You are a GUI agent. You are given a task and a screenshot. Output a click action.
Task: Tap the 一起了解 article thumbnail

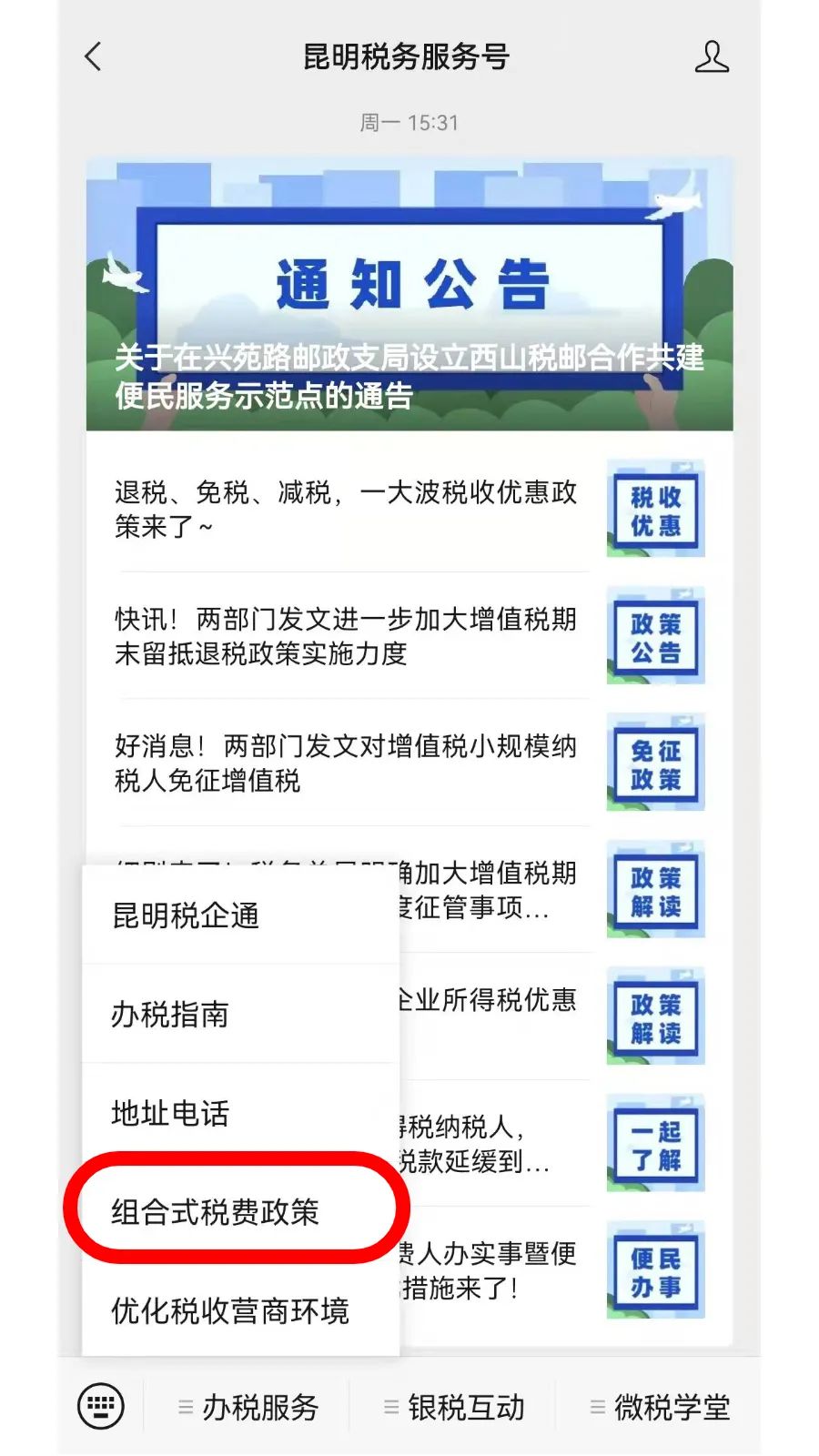tap(656, 1144)
